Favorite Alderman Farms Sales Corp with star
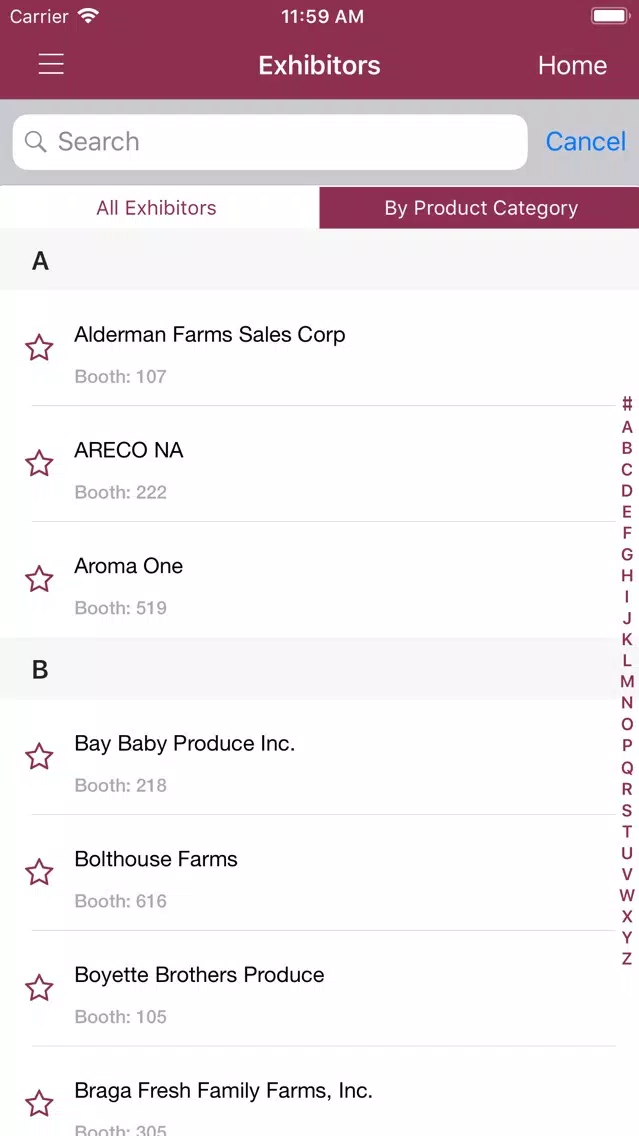This screenshot has width=639, height=1136. click(39, 348)
